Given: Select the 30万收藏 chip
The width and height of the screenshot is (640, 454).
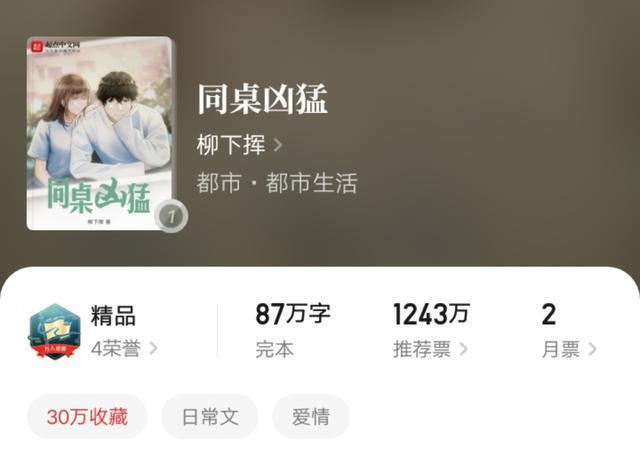Looking at the screenshot, I should point(87,417).
